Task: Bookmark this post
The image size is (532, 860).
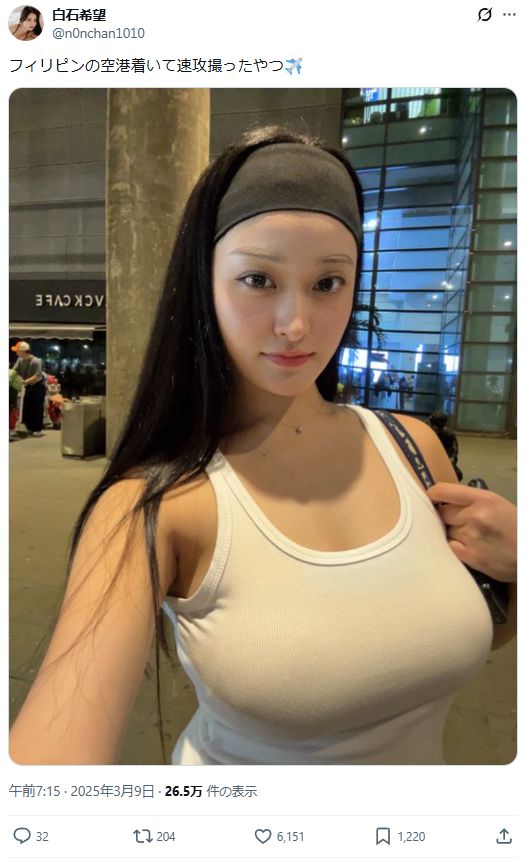Action: click(x=383, y=836)
